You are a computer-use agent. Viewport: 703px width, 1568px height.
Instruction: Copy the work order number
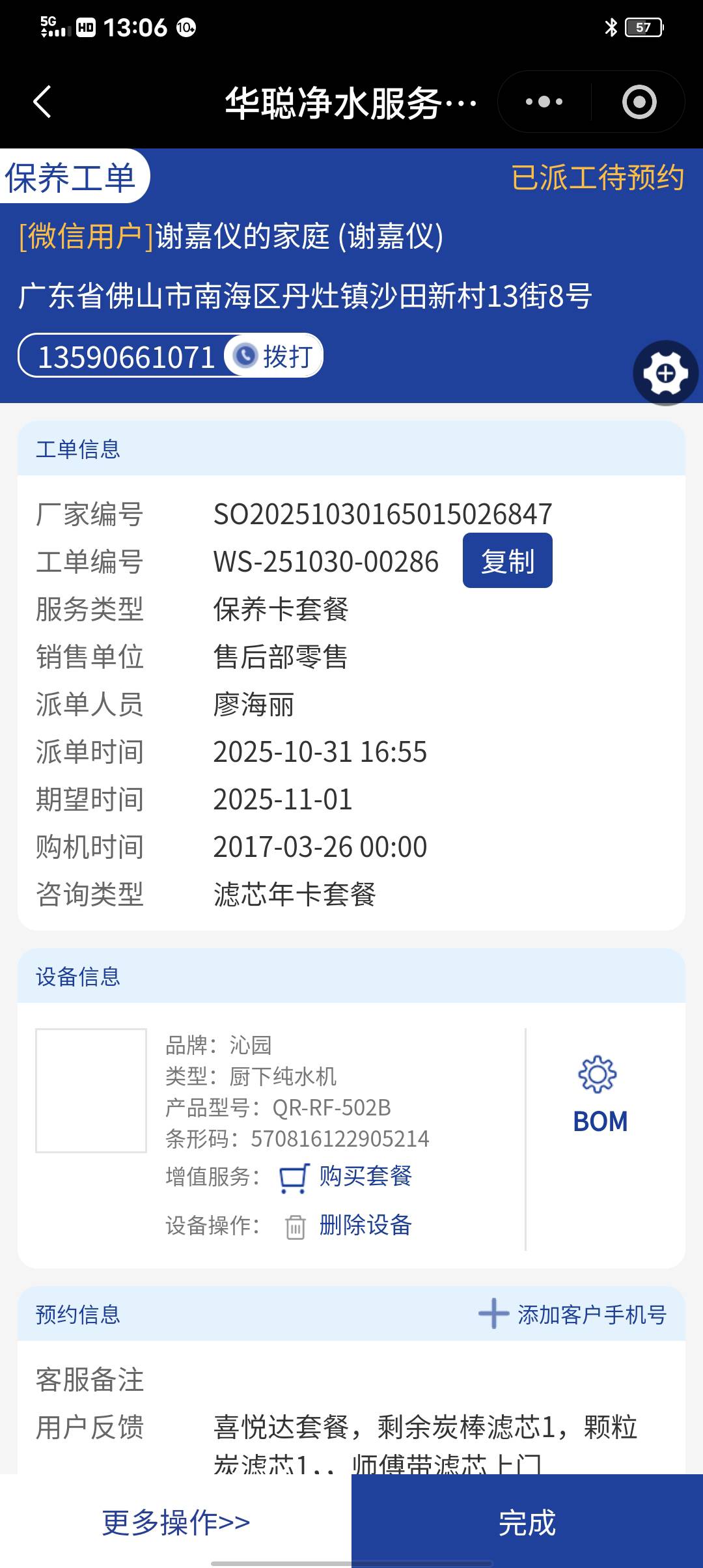pos(507,561)
